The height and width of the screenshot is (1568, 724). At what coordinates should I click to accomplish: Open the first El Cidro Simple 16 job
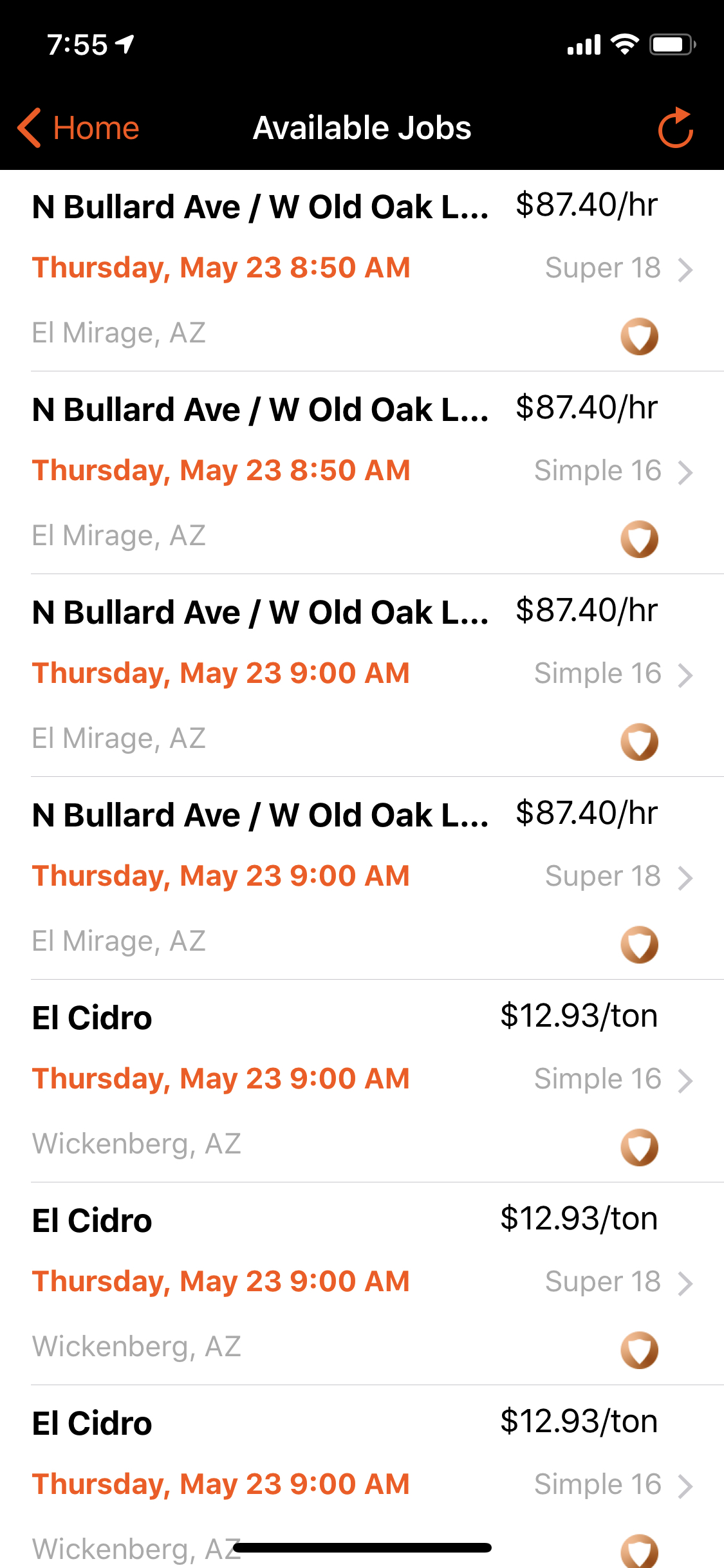click(x=362, y=1081)
